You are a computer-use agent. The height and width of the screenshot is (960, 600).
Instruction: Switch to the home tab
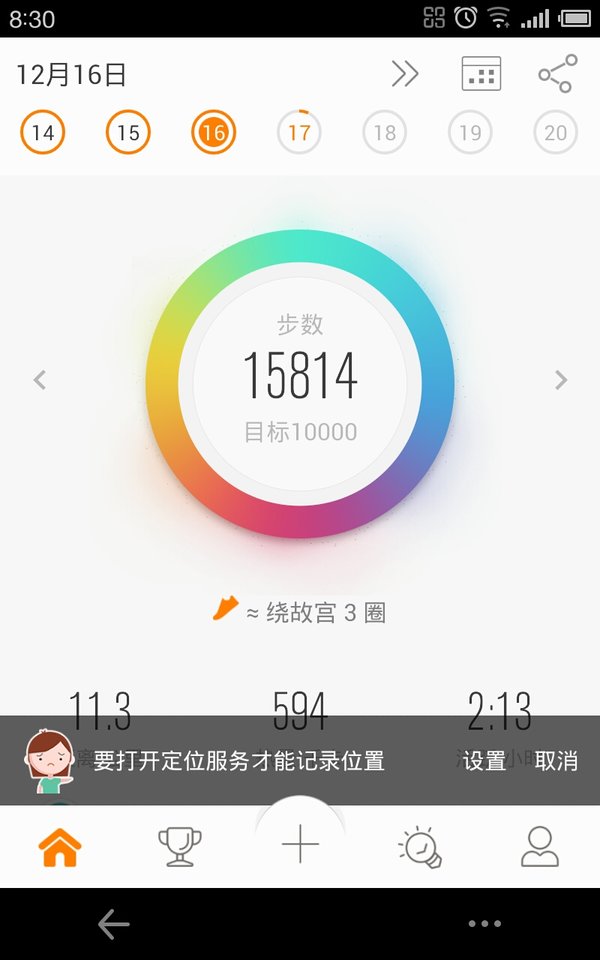click(x=59, y=847)
